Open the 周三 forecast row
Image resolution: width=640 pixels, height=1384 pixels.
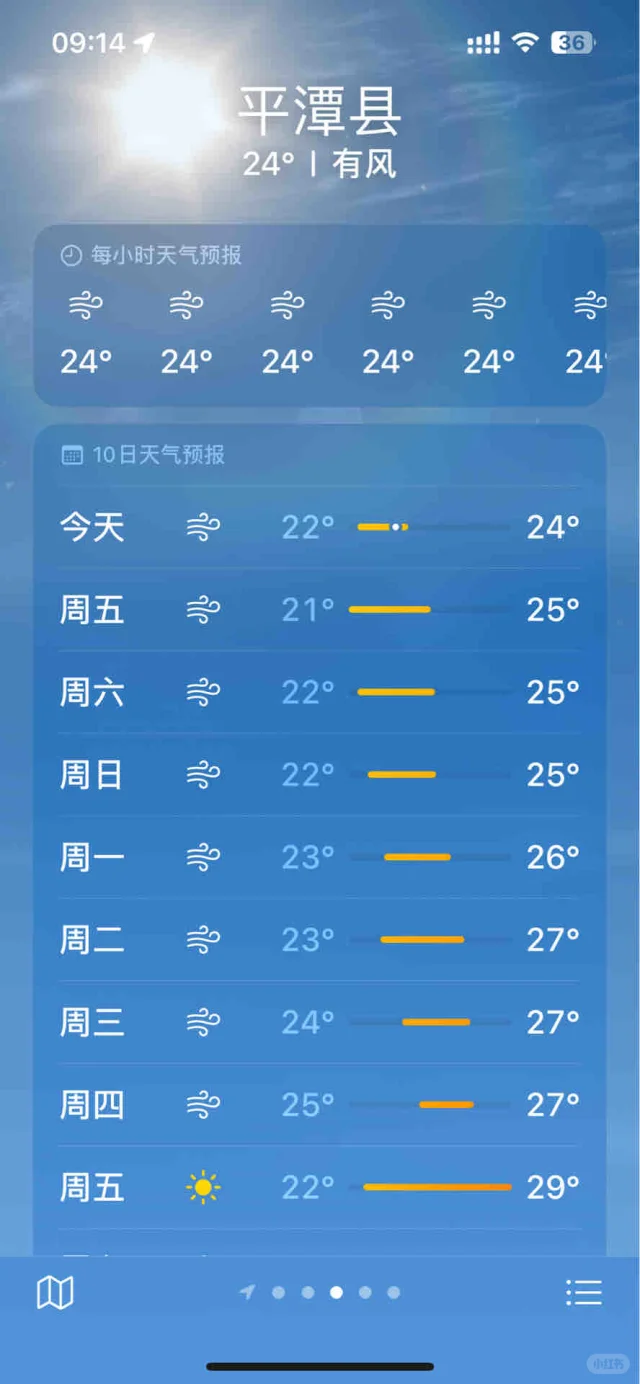click(320, 1022)
